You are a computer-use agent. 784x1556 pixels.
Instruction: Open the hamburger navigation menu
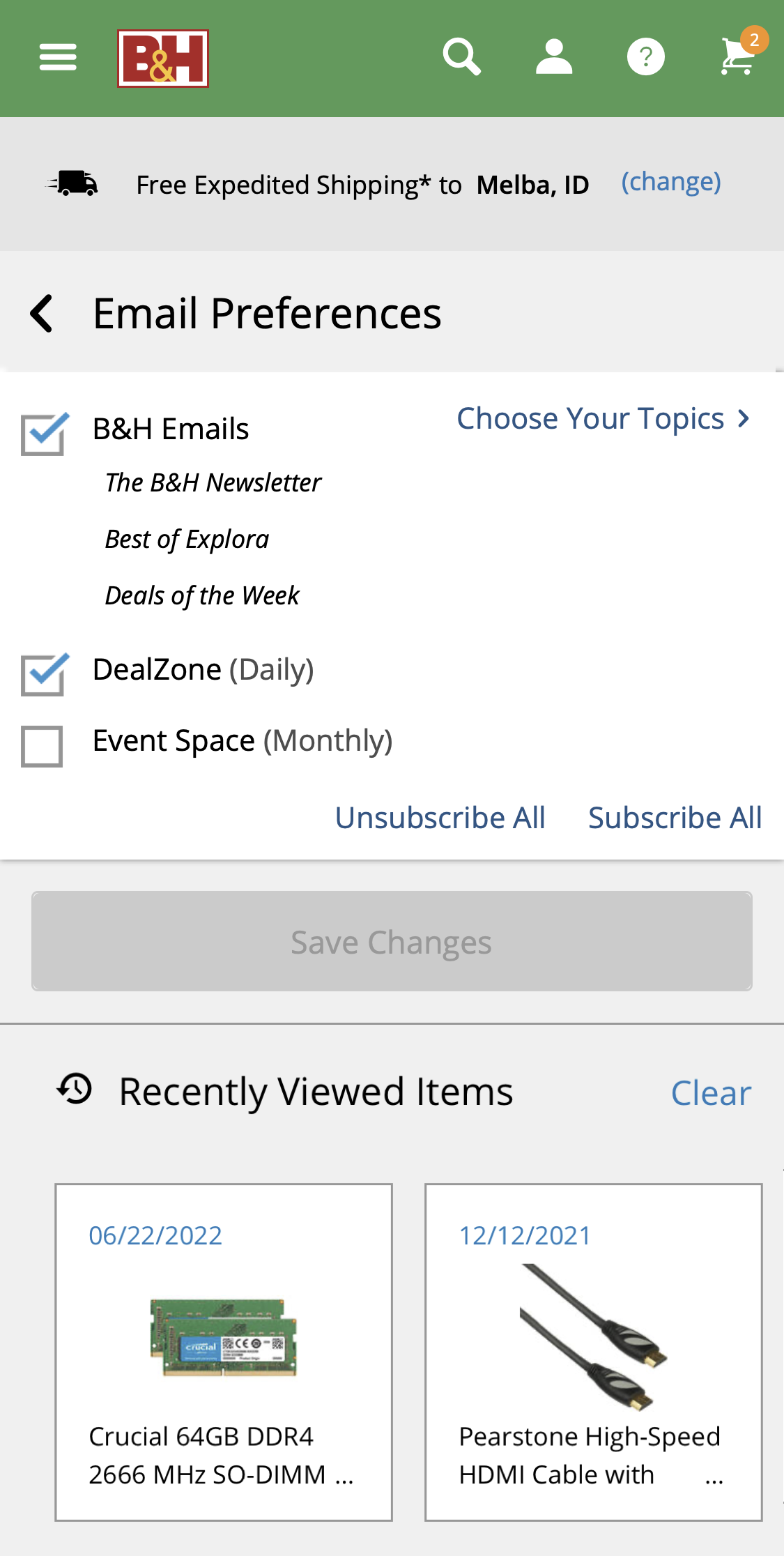58,56
